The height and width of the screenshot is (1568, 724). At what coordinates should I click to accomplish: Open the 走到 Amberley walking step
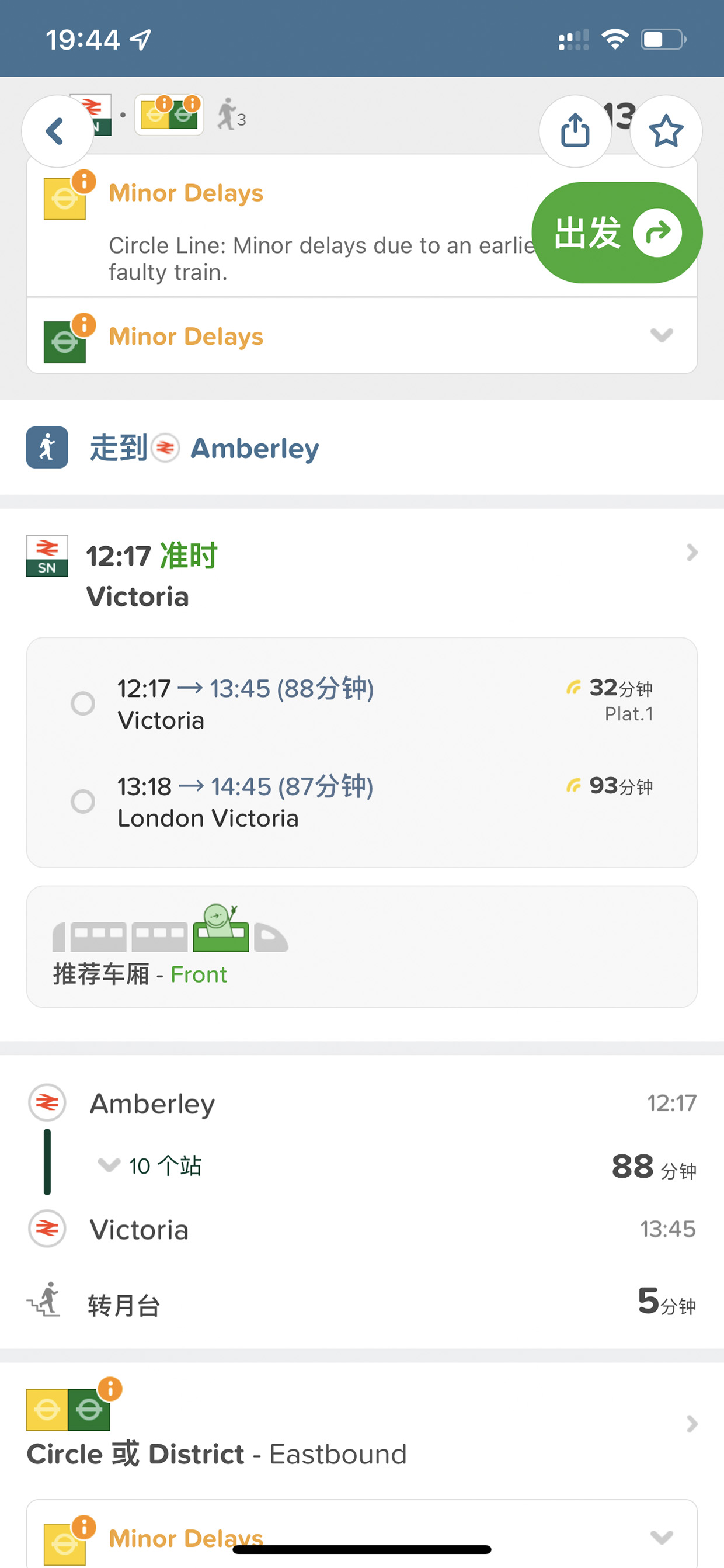coord(361,447)
